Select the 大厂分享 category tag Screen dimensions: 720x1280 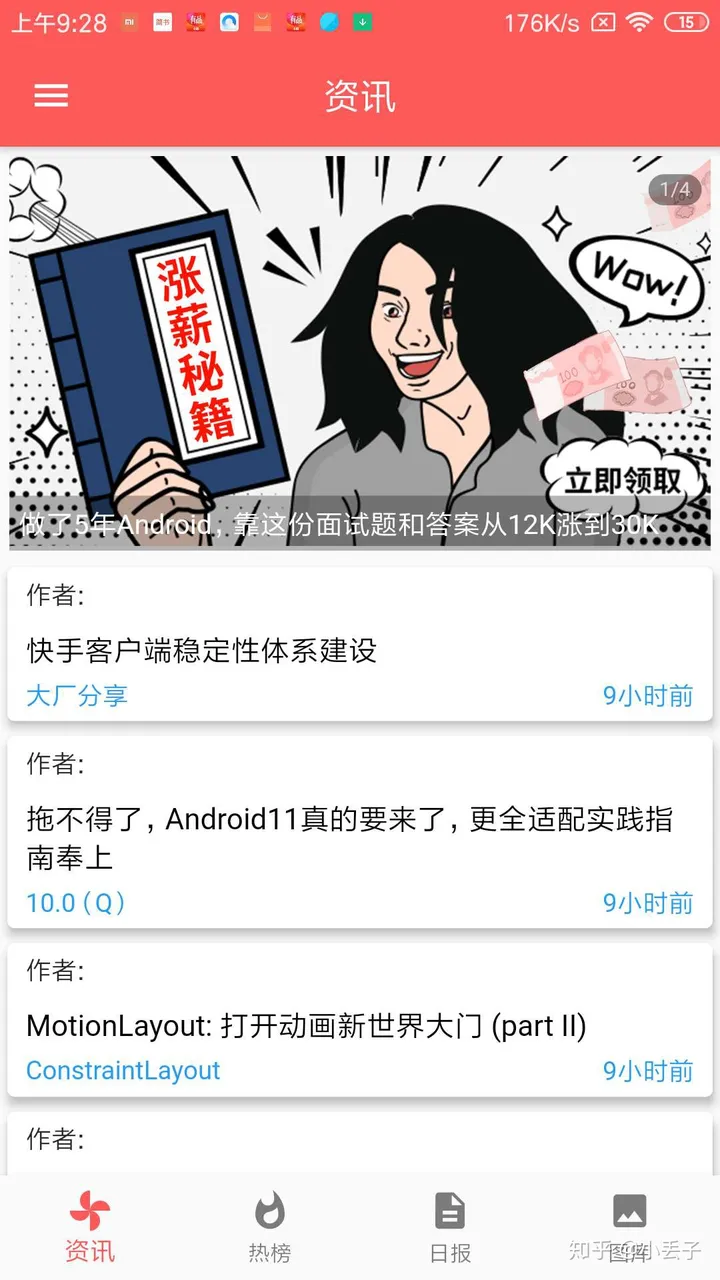77,696
